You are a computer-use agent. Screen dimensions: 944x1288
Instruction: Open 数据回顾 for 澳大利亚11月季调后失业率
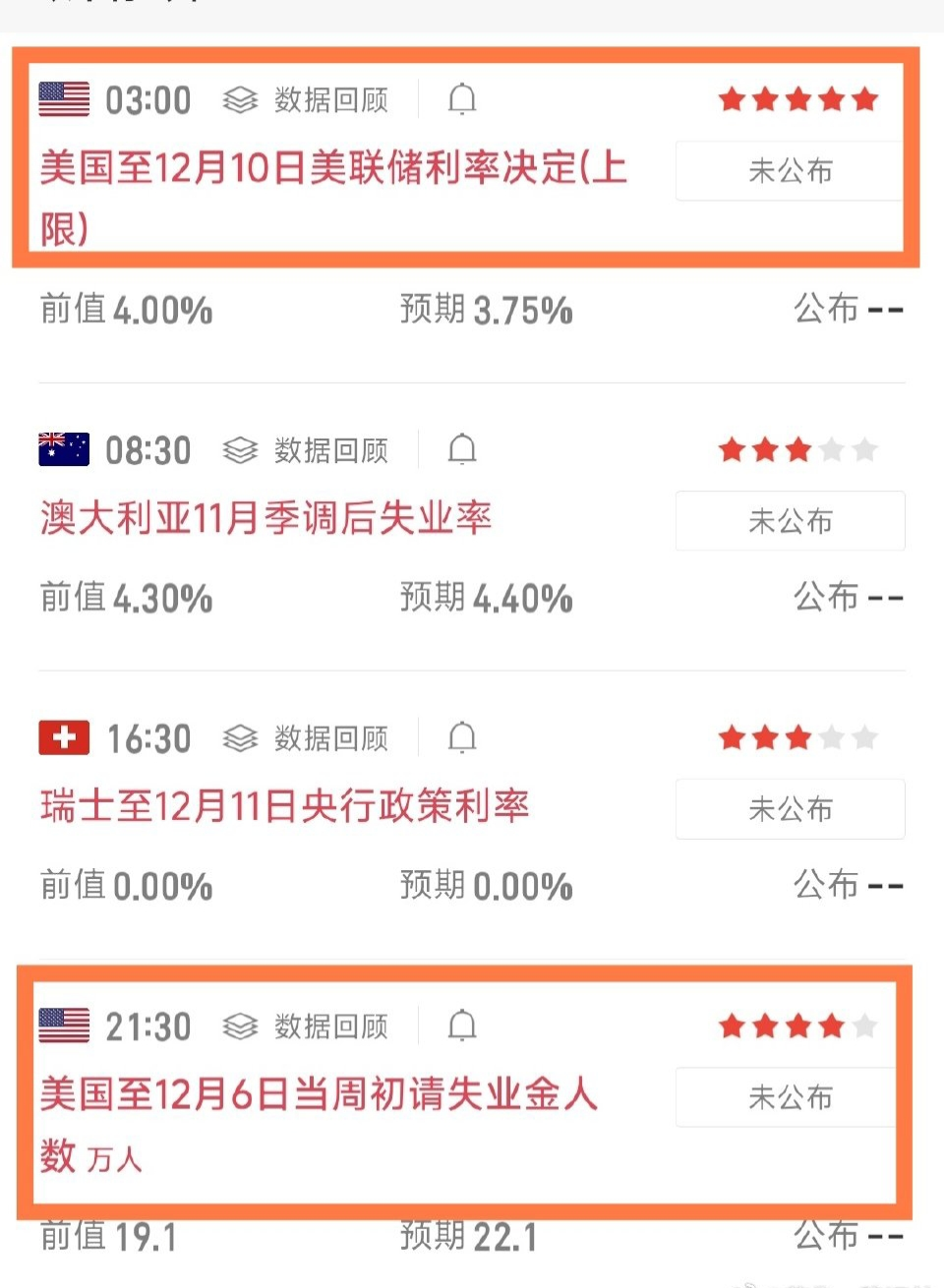(x=307, y=450)
